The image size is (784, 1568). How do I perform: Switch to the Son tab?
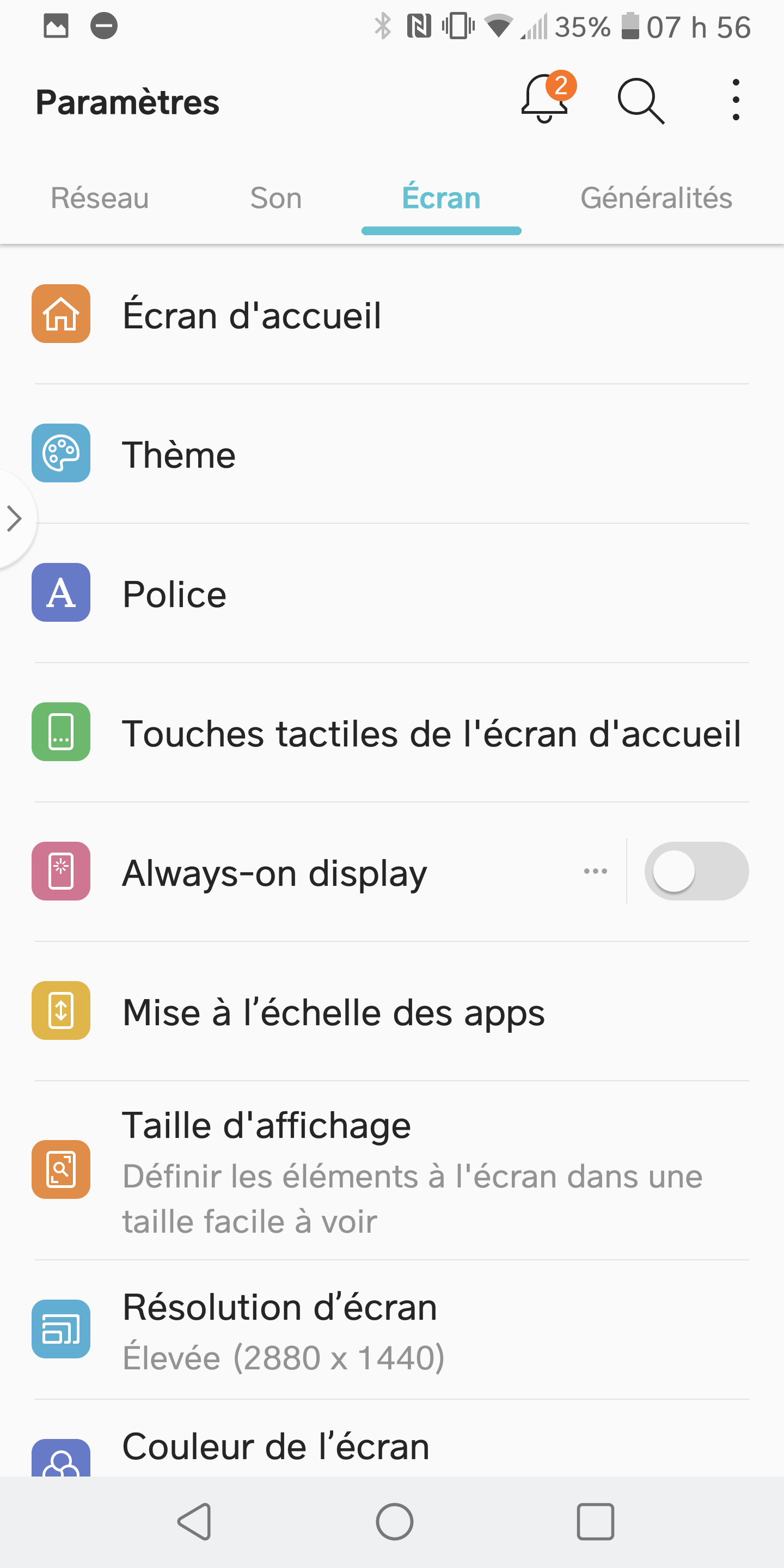[275, 198]
